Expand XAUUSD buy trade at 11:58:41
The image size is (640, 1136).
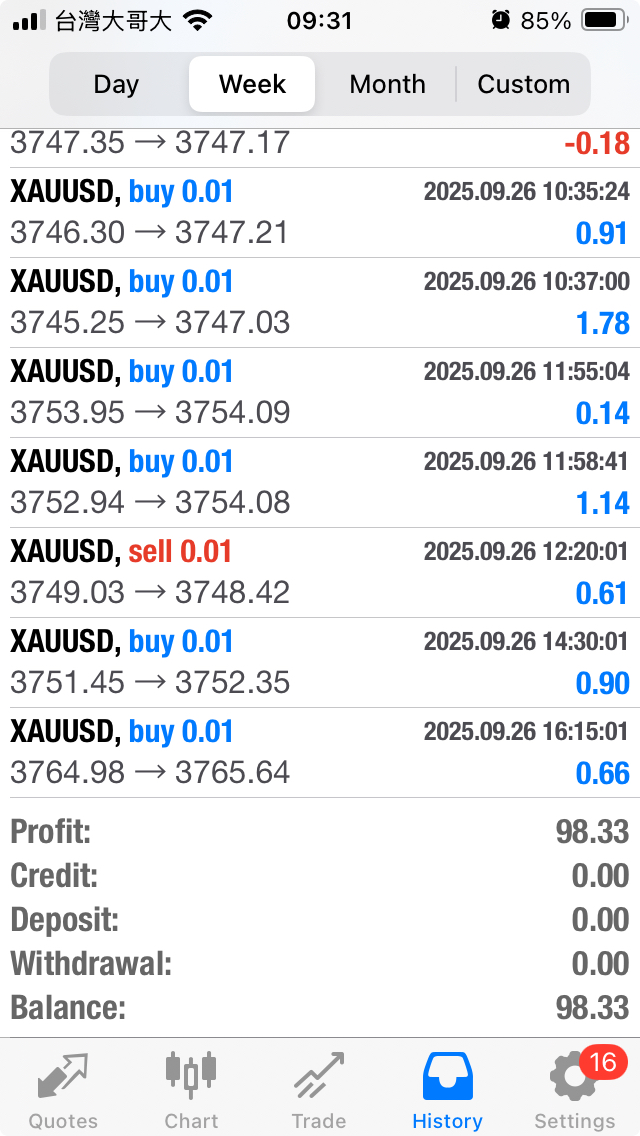[x=320, y=482]
